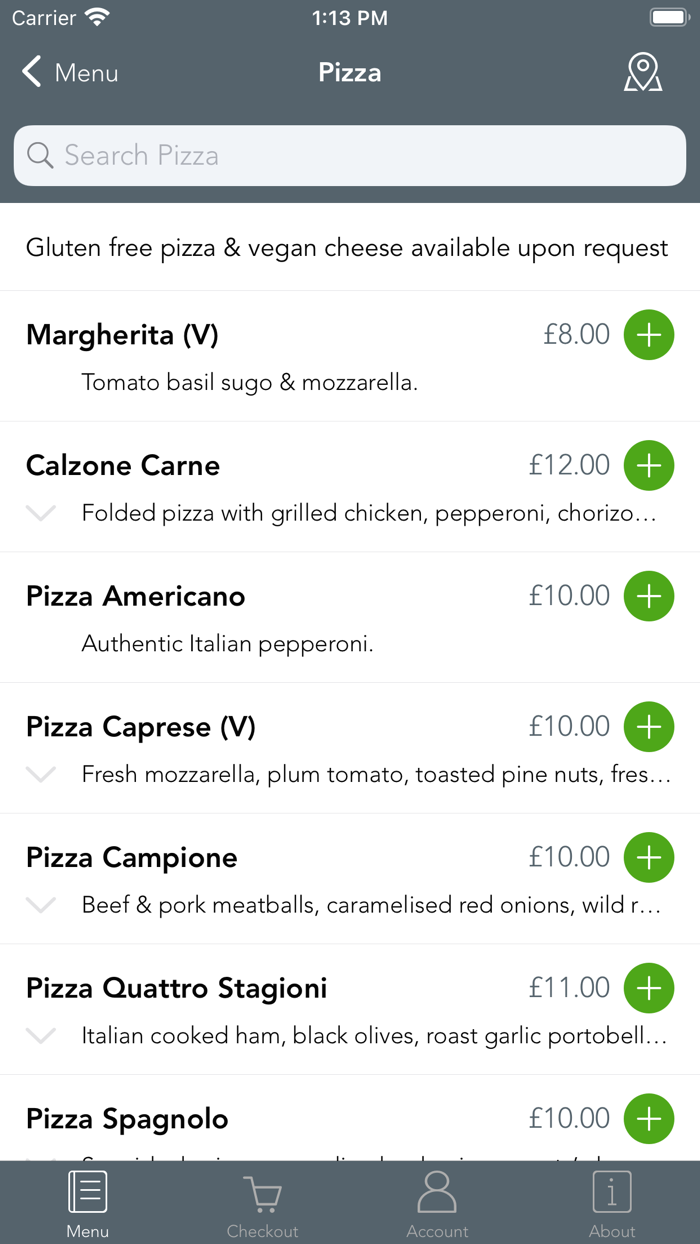Add Pizza Campione to order
Image resolution: width=700 pixels, height=1244 pixels.
649,857
